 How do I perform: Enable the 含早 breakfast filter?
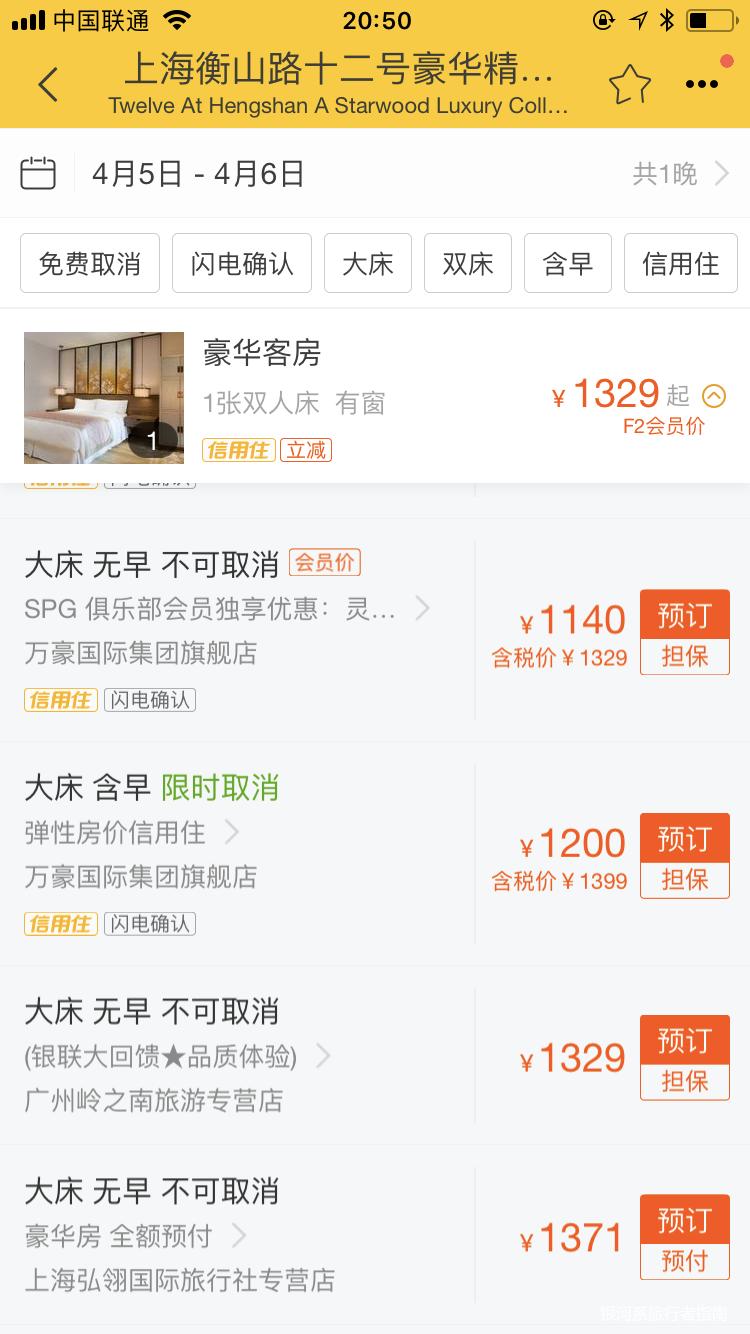tap(567, 262)
